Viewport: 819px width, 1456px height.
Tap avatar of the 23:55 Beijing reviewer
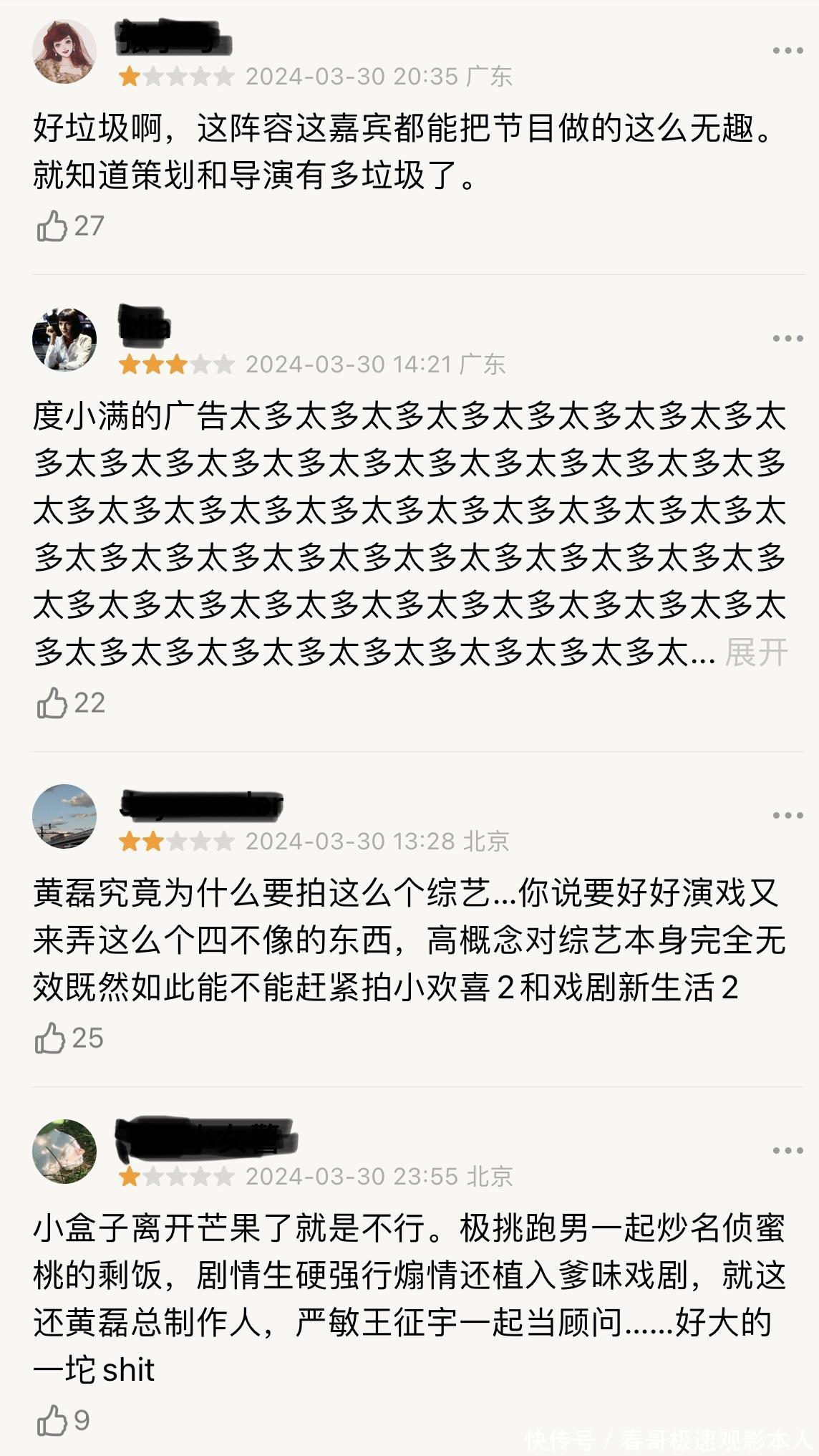(x=64, y=1152)
